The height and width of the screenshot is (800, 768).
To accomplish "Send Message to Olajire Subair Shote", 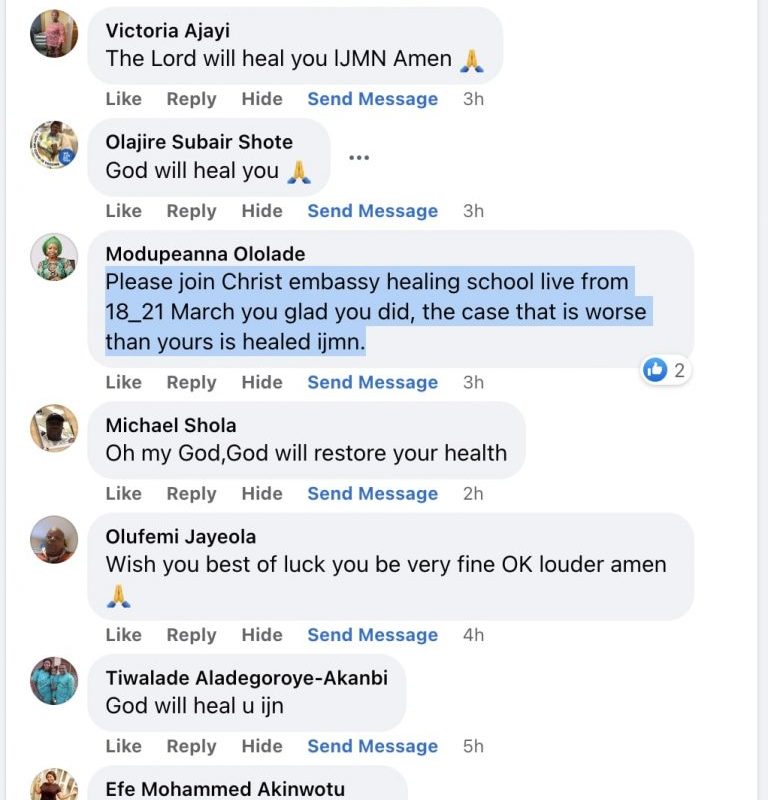I will click(372, 211).
